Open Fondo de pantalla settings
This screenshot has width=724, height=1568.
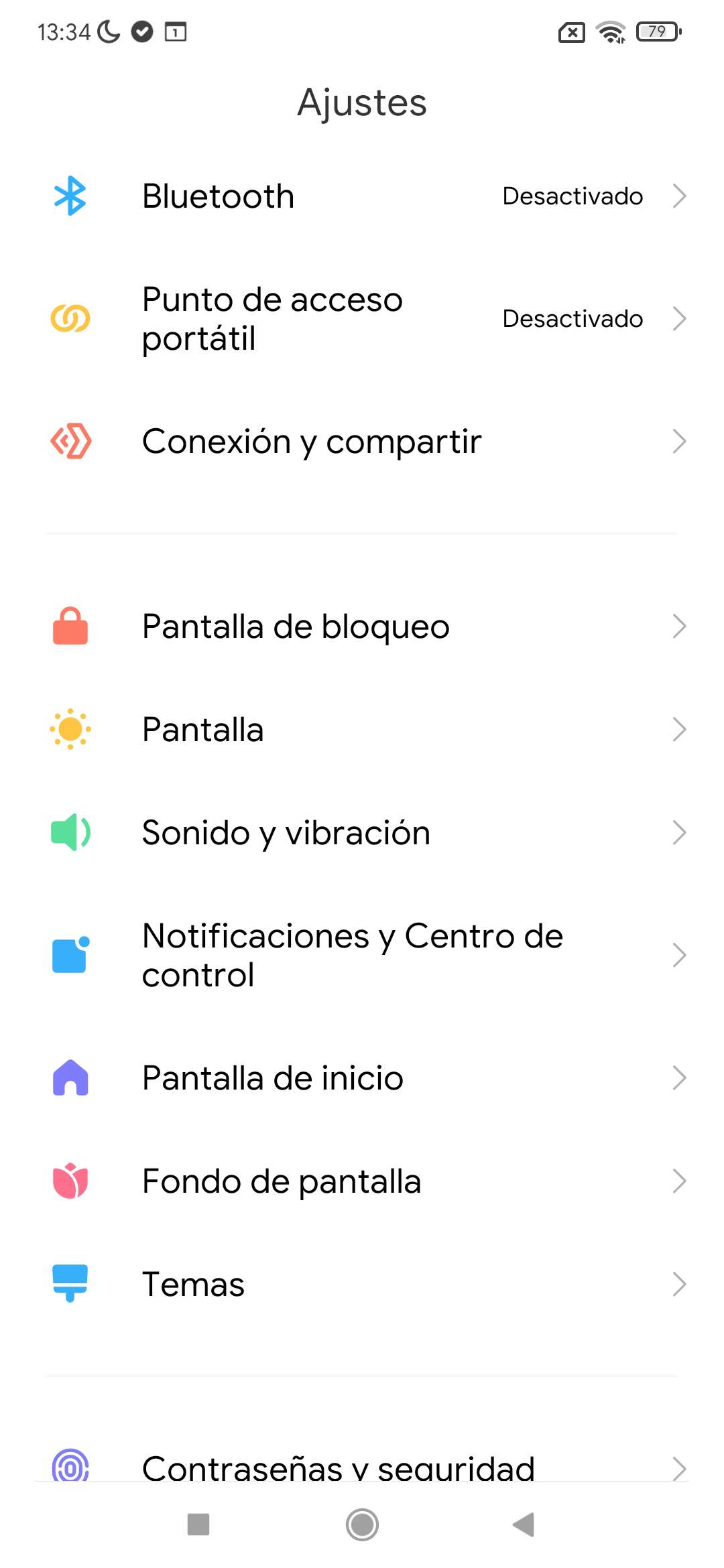tap(362, 1181)
